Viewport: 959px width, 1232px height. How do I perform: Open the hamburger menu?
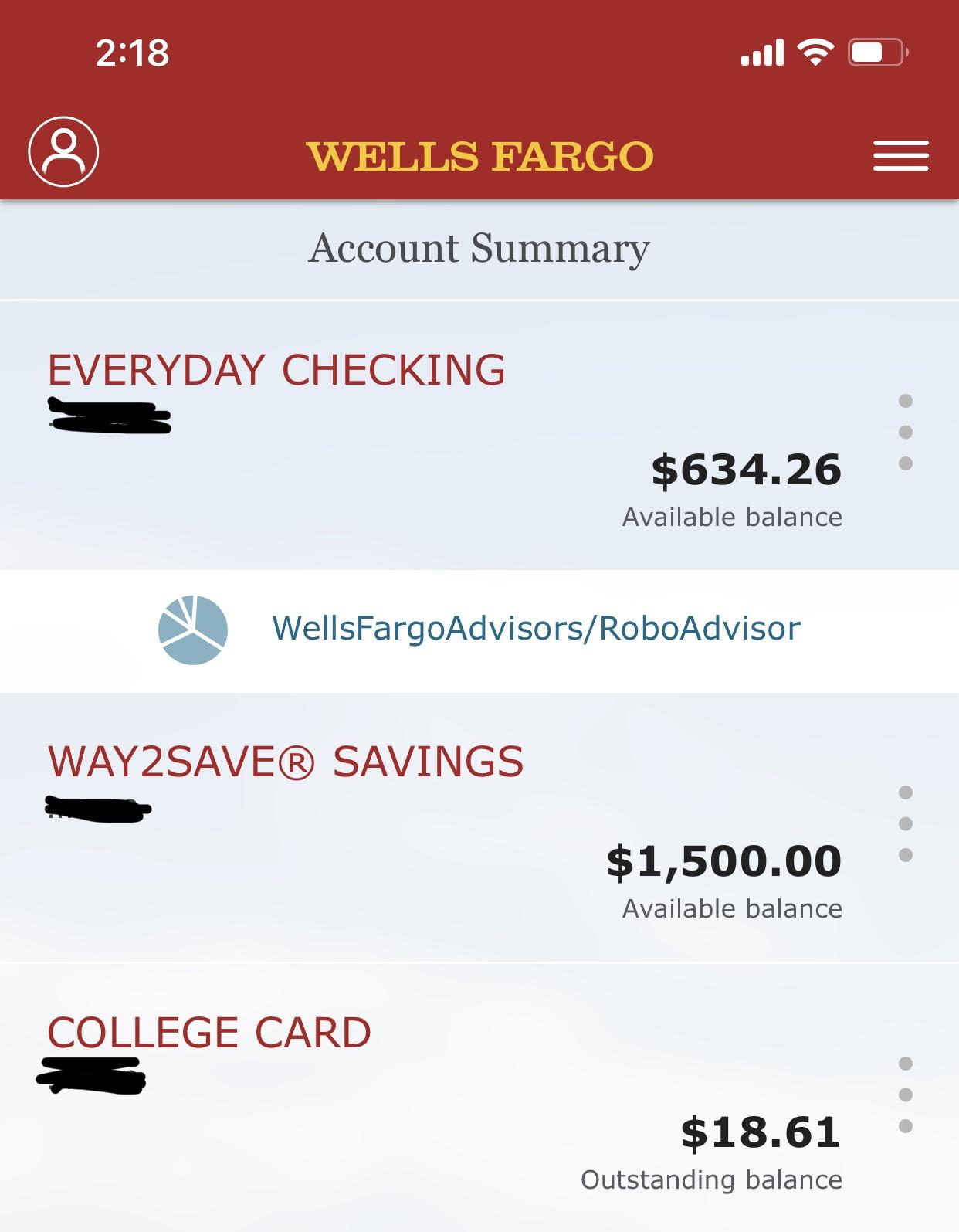(900, 155)
